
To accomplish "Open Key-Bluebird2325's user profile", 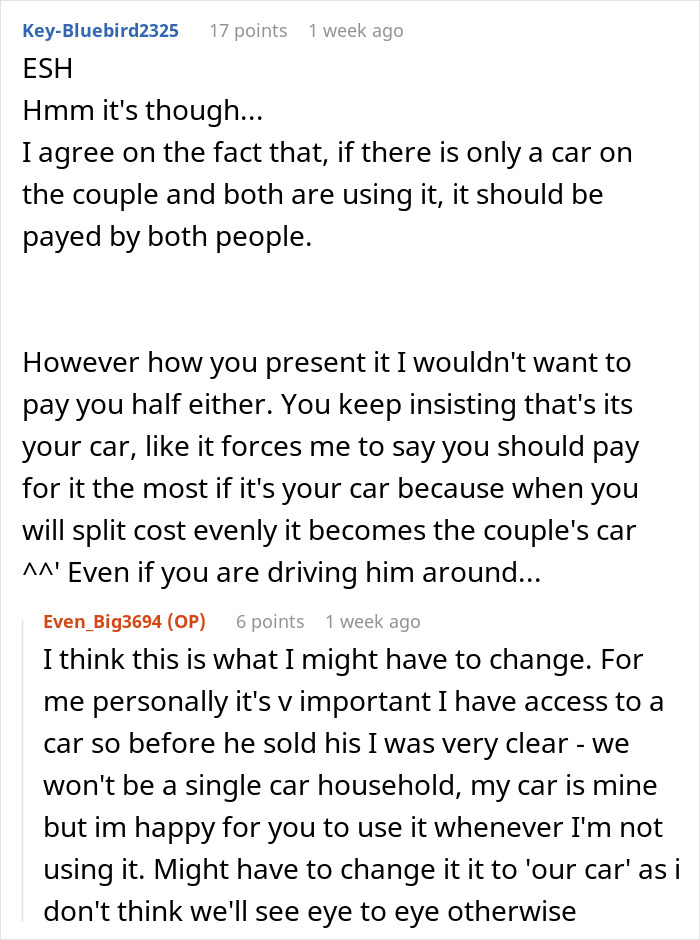I will (x=100, y=31).
